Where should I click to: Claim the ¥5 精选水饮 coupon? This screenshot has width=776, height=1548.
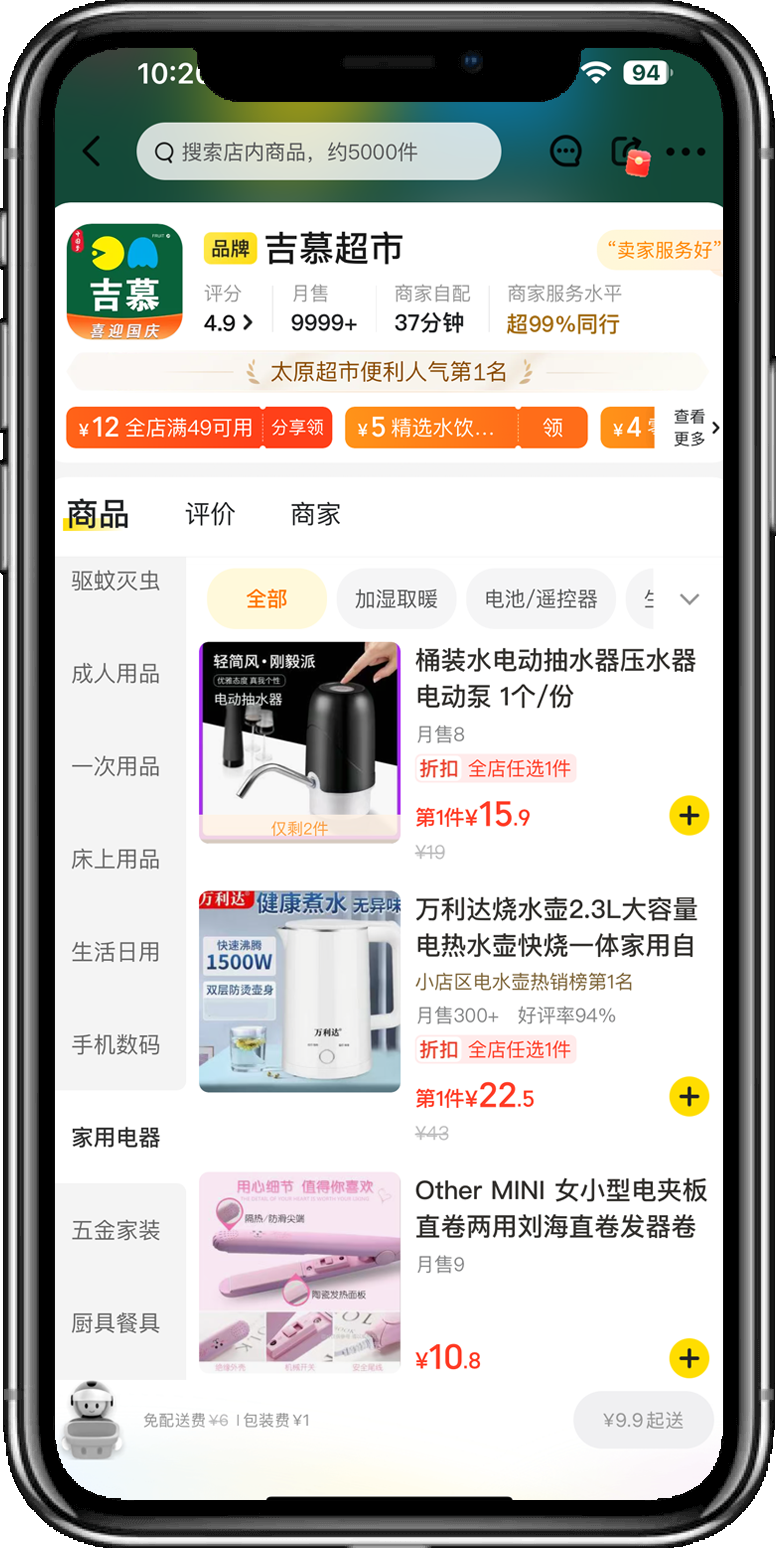click(553, 428)
